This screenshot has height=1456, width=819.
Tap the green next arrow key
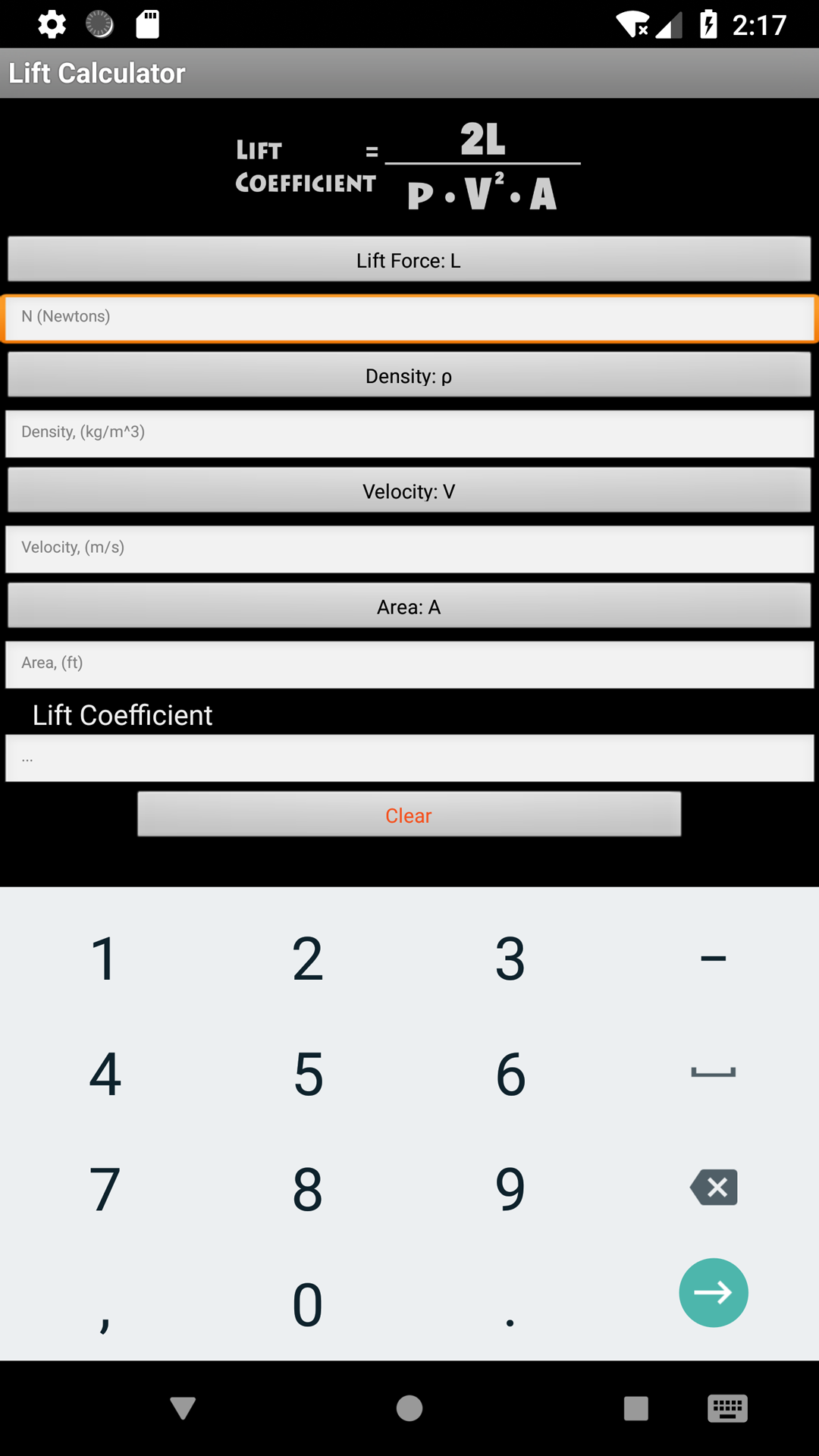click(713, 1292)
